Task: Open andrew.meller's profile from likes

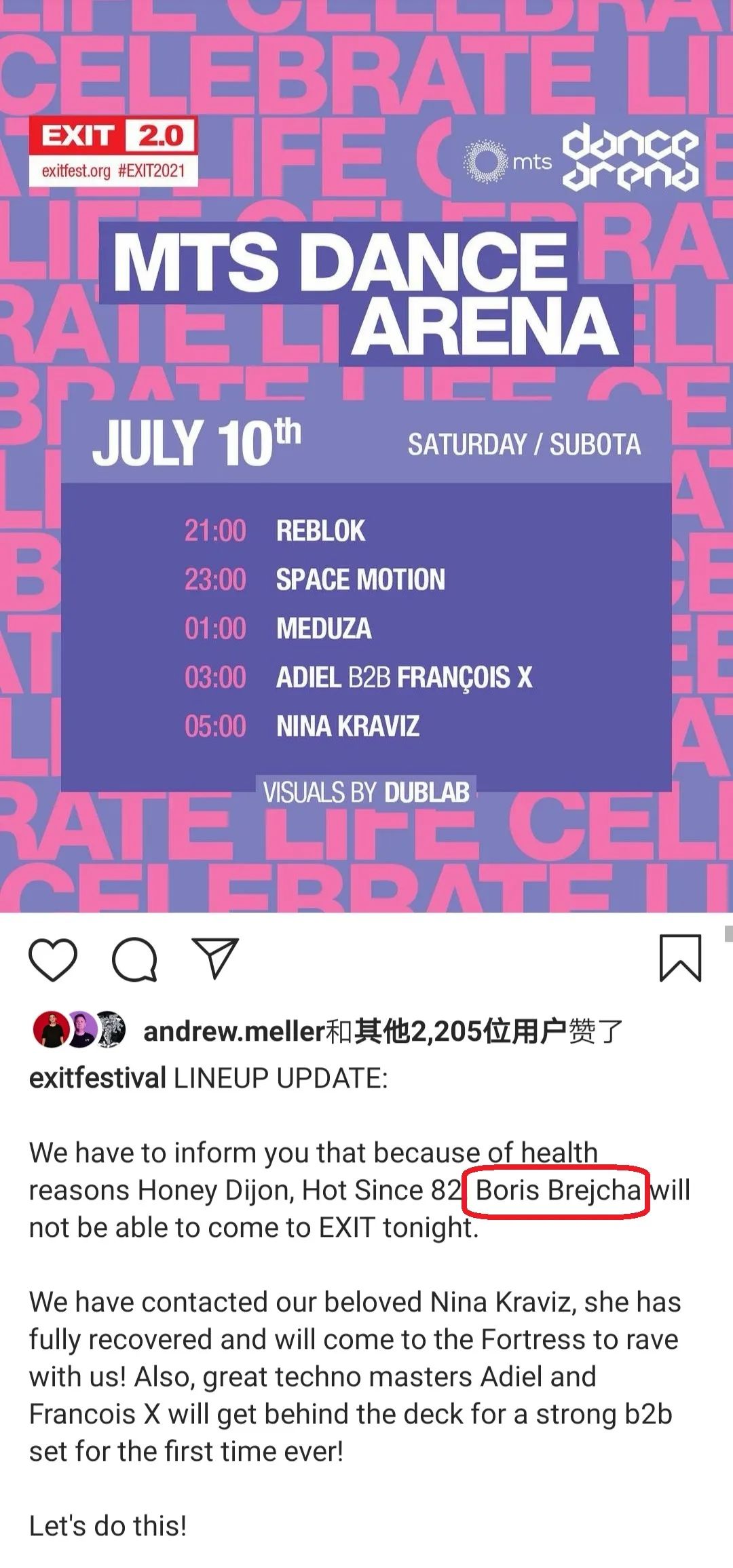Action: [234, 1031]
